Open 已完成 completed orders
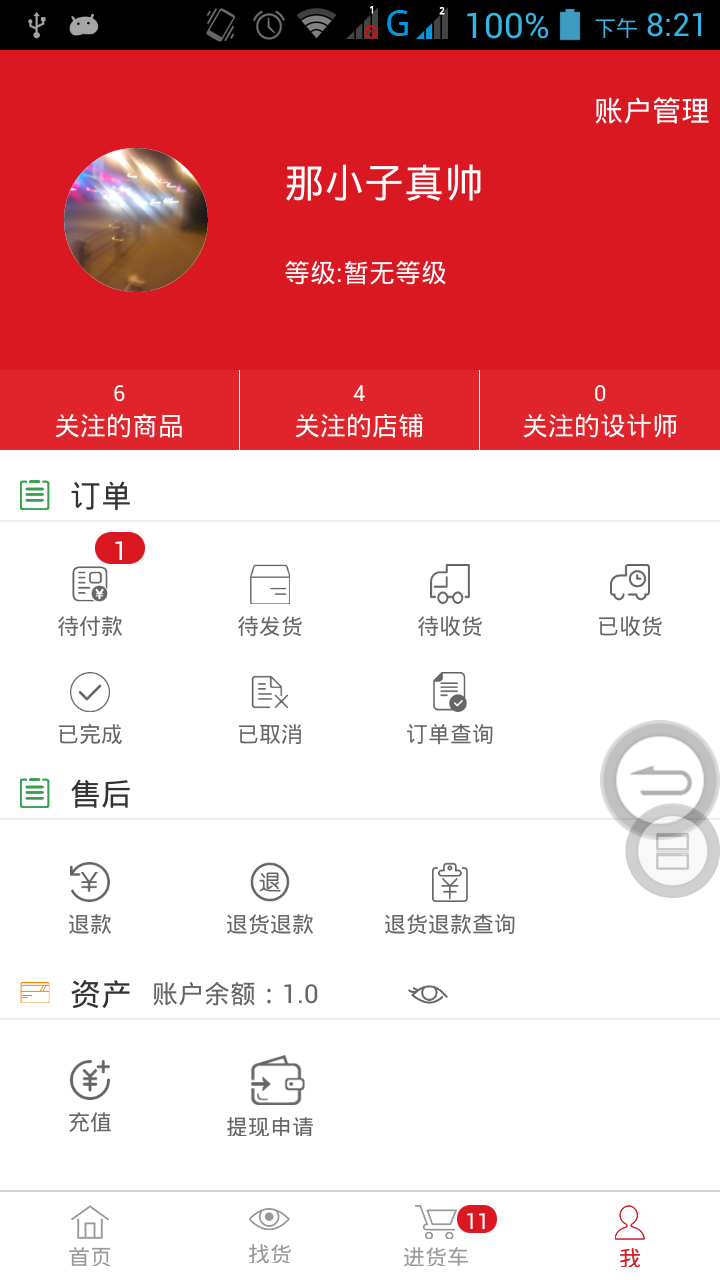 [x=90, y=707]
